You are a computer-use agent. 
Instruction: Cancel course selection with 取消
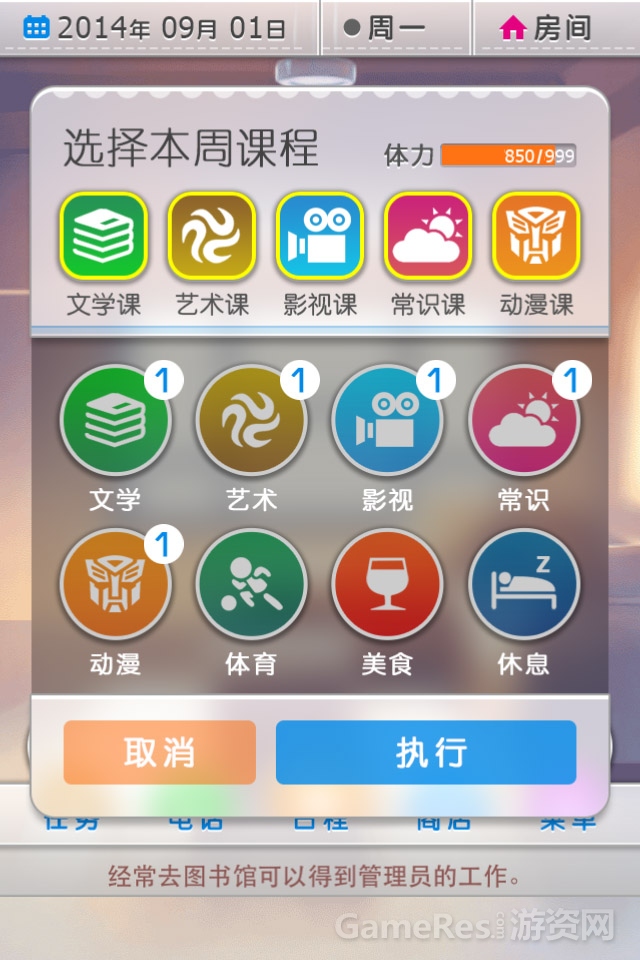[160, 752]
